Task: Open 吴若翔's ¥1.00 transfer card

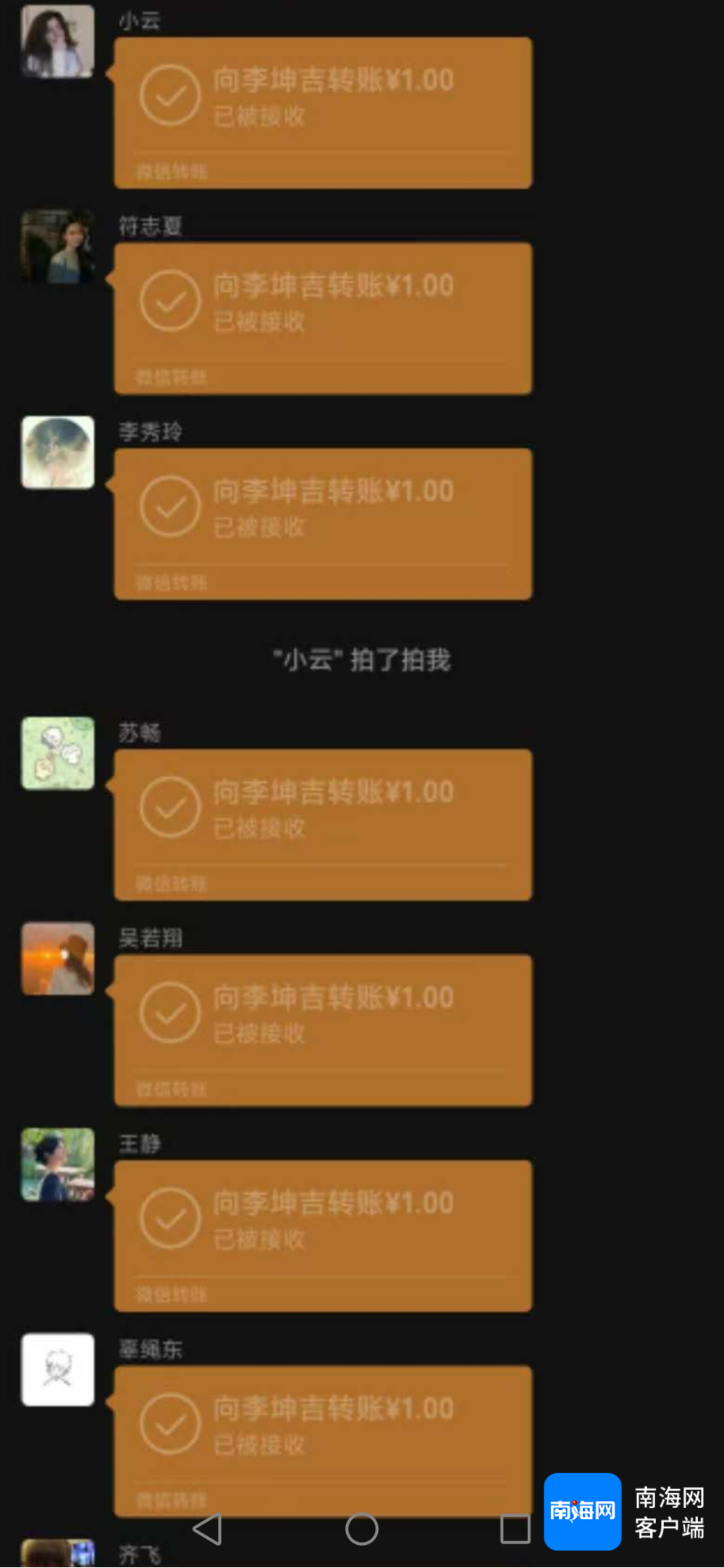Action: pyautogui.click(x=323, y=1030)
